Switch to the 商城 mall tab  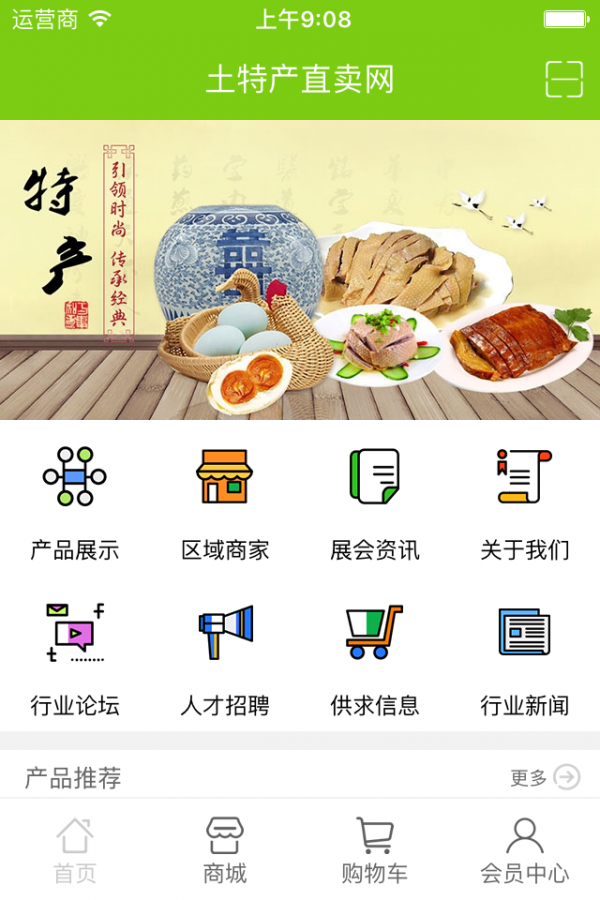pos(225,850)
